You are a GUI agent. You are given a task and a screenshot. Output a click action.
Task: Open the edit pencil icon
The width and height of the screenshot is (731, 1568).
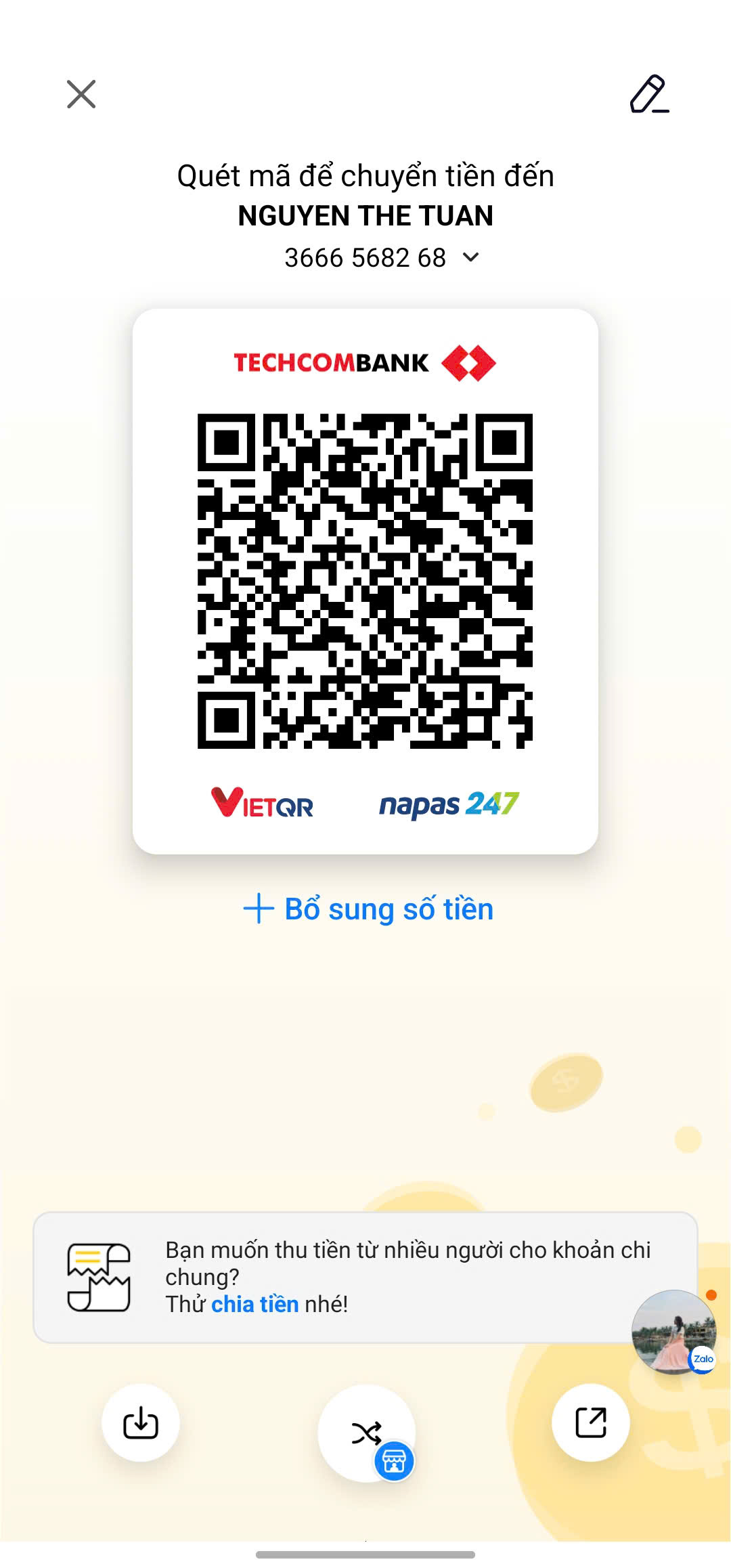(x=650, y=94)
